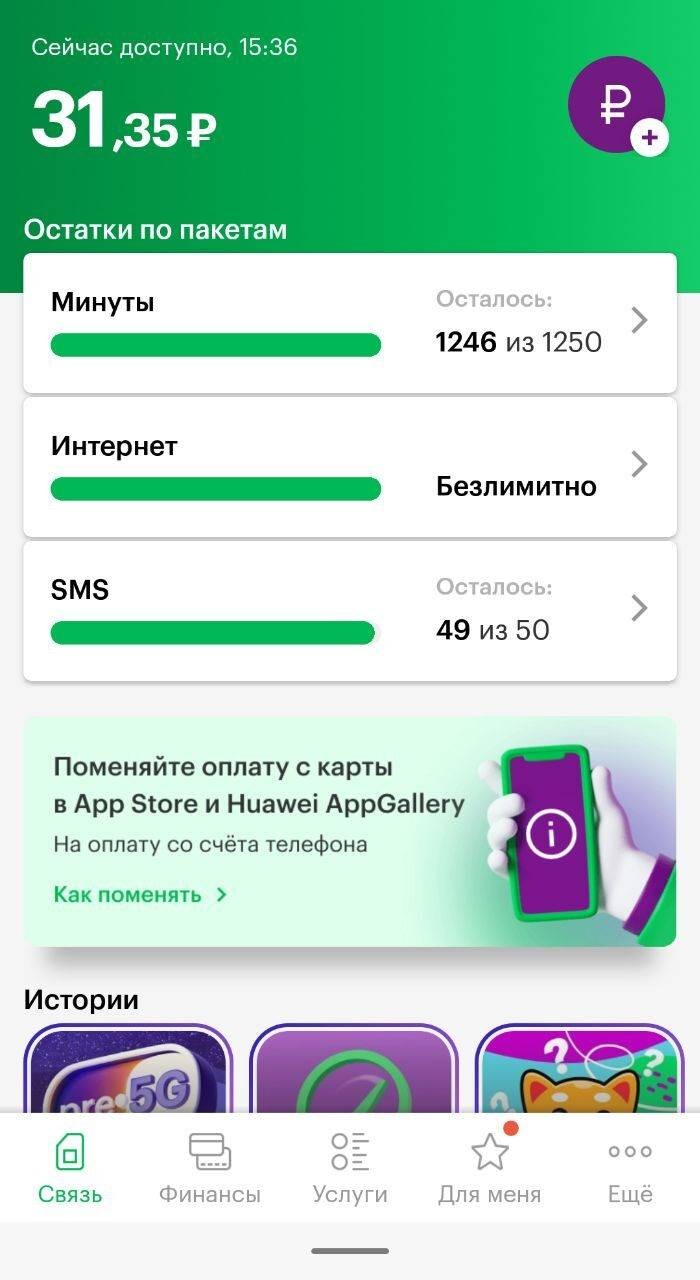Open the Минуты package details
The width and height of the screenshot is (700, 1280).
coord(349,323)
